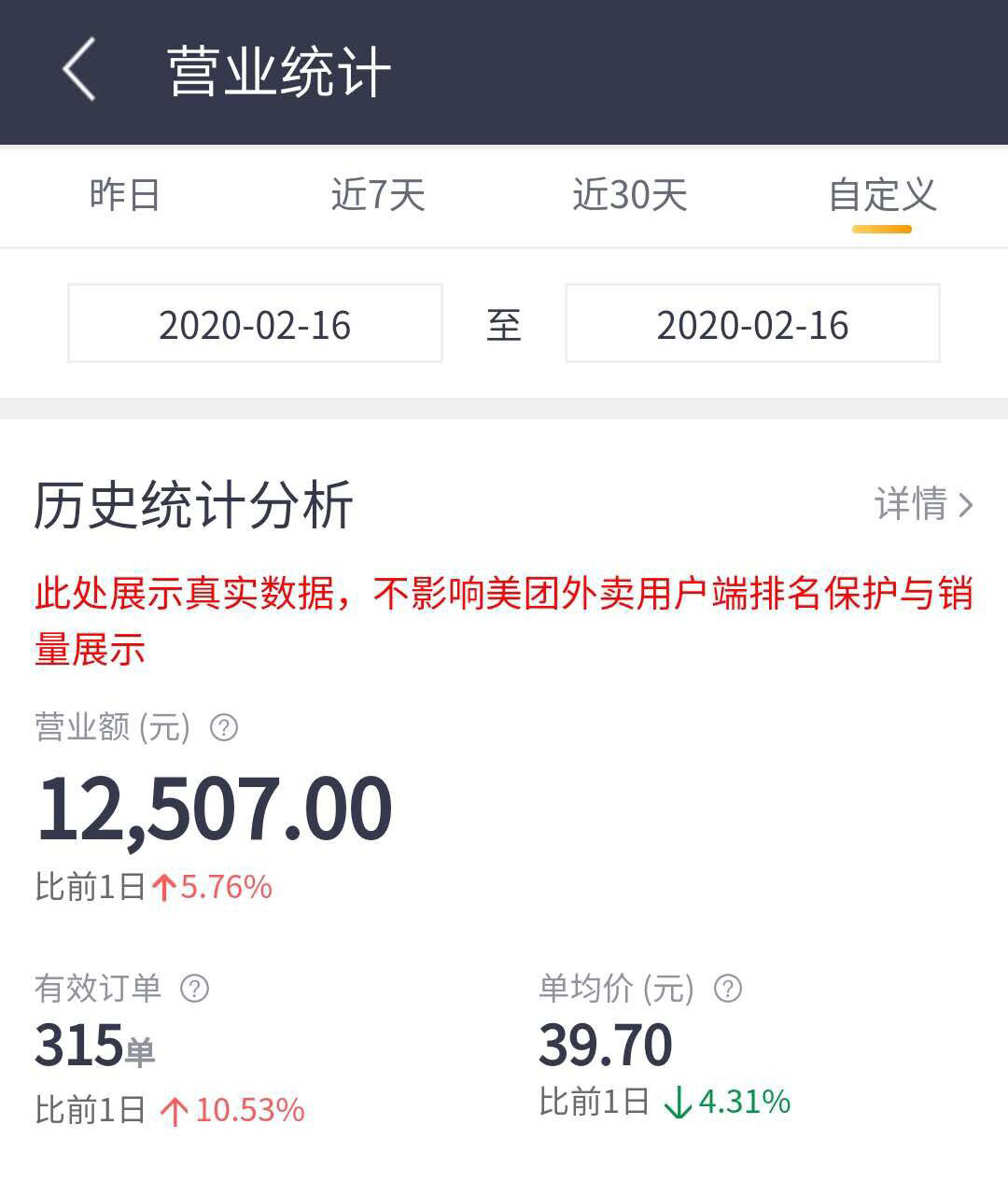Open the start date picker 2020-02-16

[x=255, y=324]
